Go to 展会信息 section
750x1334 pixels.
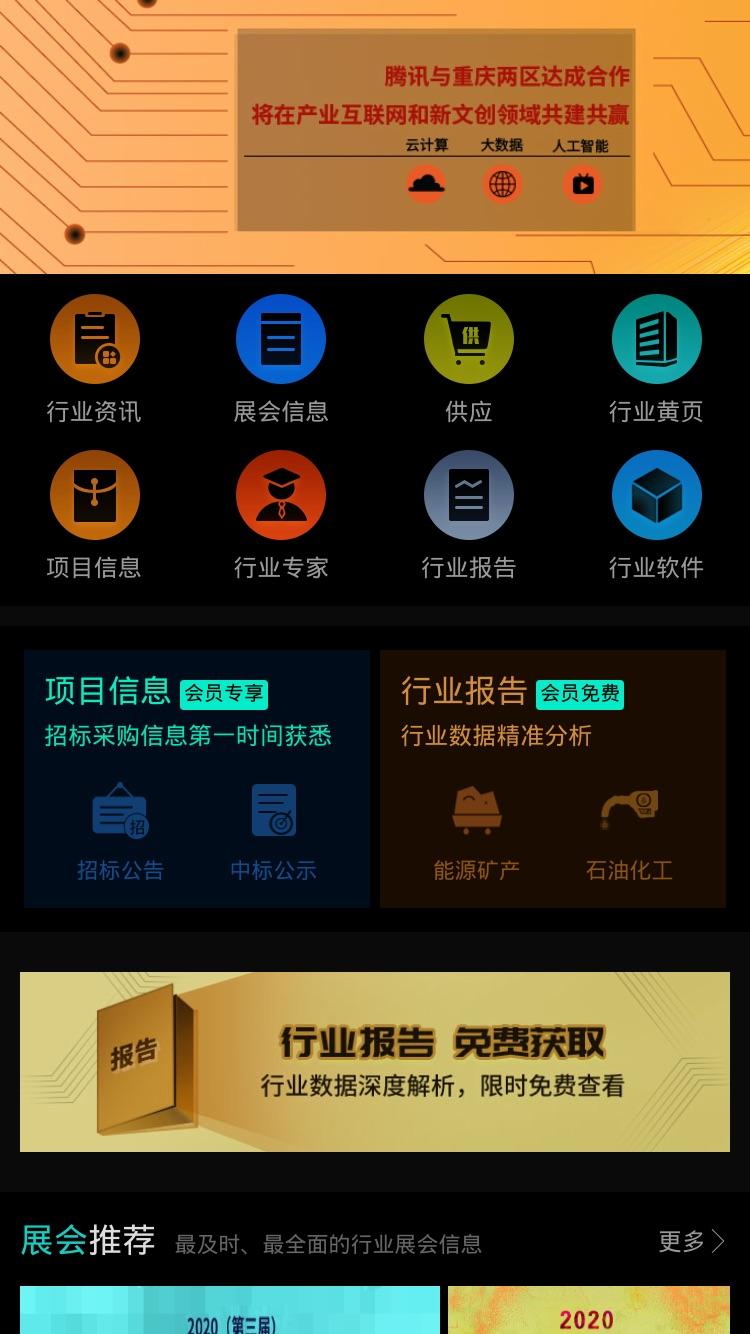point(281,360)
